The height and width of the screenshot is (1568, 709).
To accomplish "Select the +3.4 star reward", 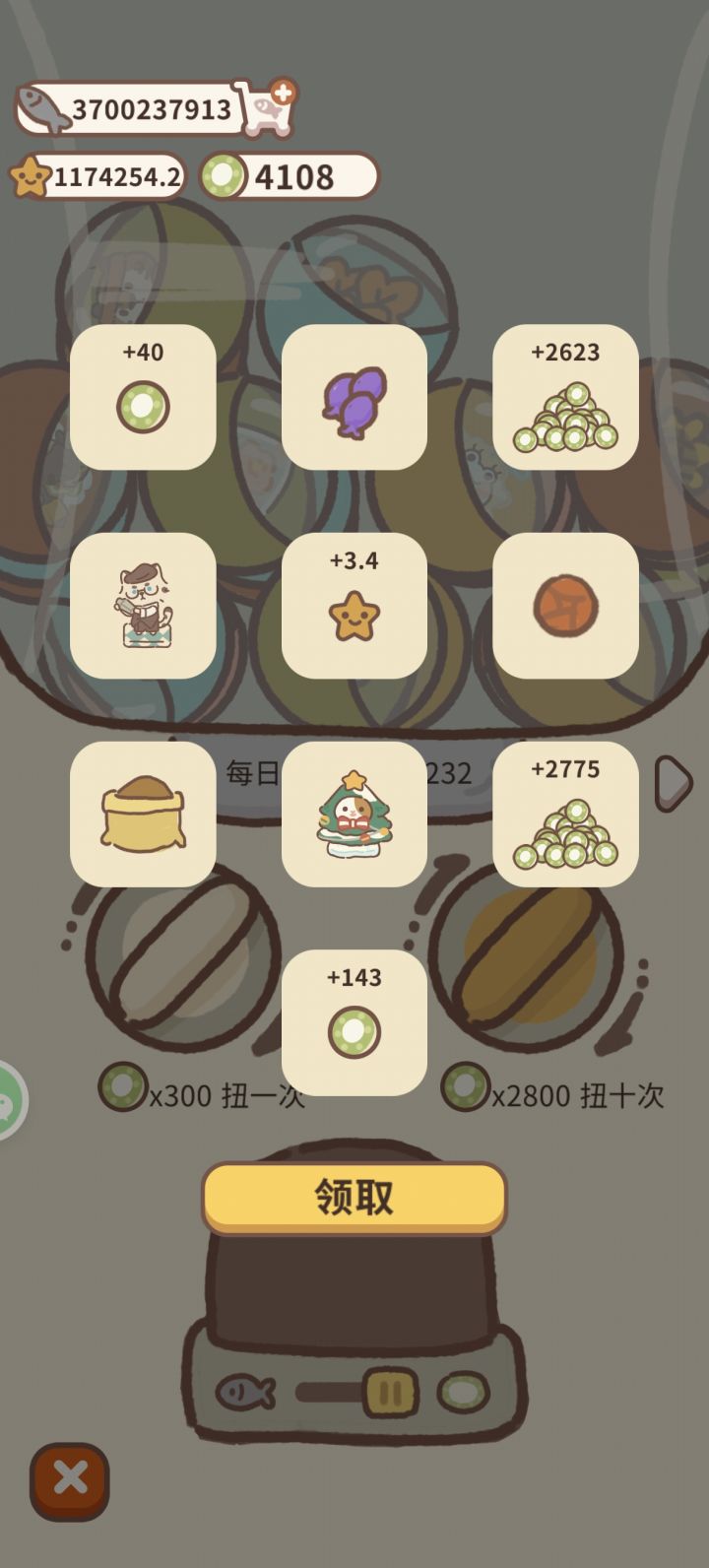I will 354,608.
